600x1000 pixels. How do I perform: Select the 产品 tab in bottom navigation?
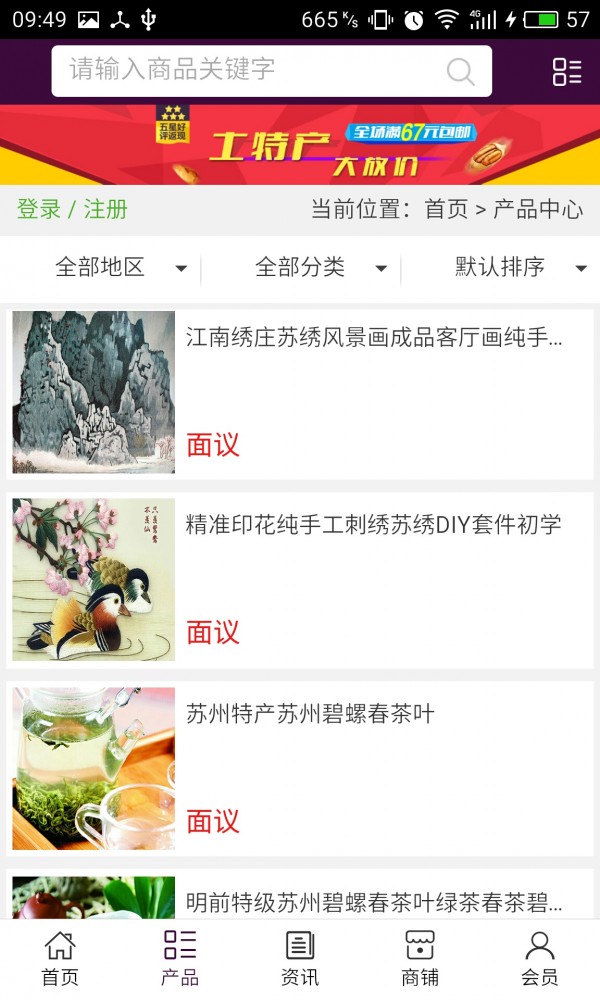click(180, 958)
